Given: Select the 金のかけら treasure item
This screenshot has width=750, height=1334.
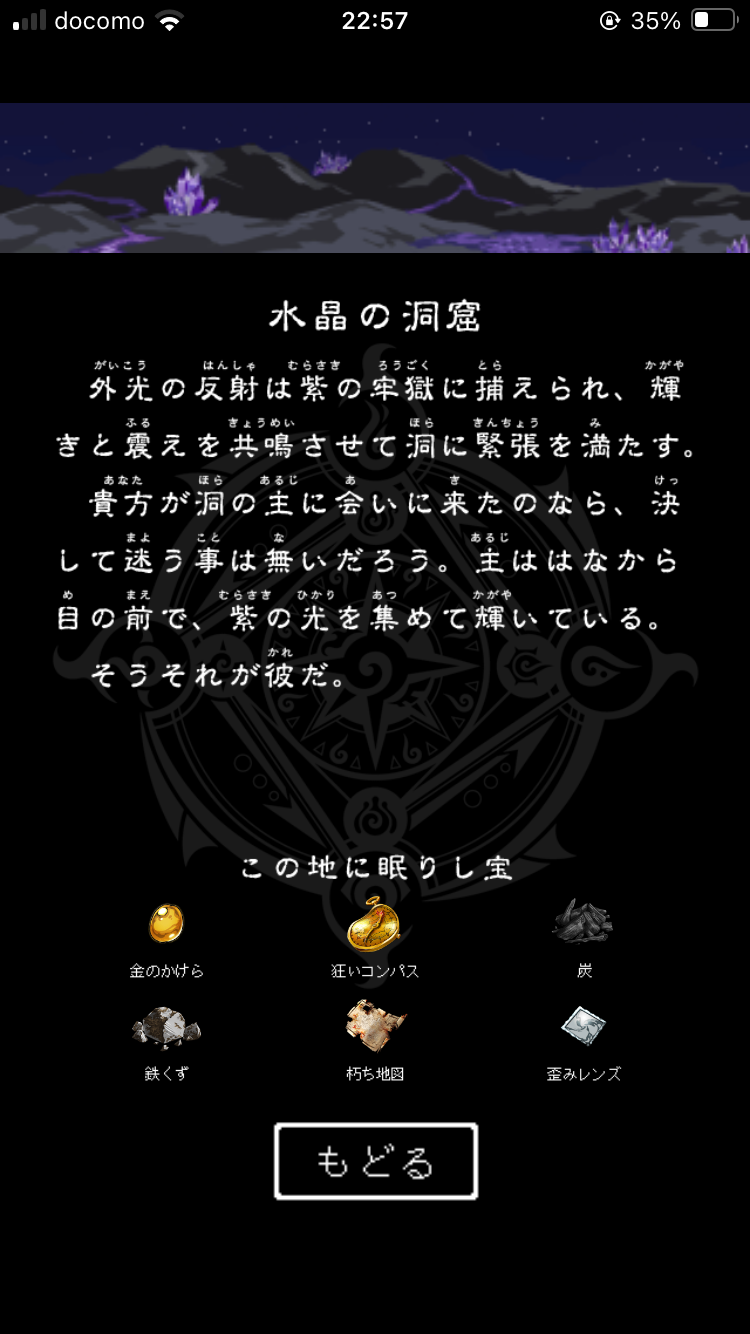Looking at the screenshot, I should click(x=167, y=938).
